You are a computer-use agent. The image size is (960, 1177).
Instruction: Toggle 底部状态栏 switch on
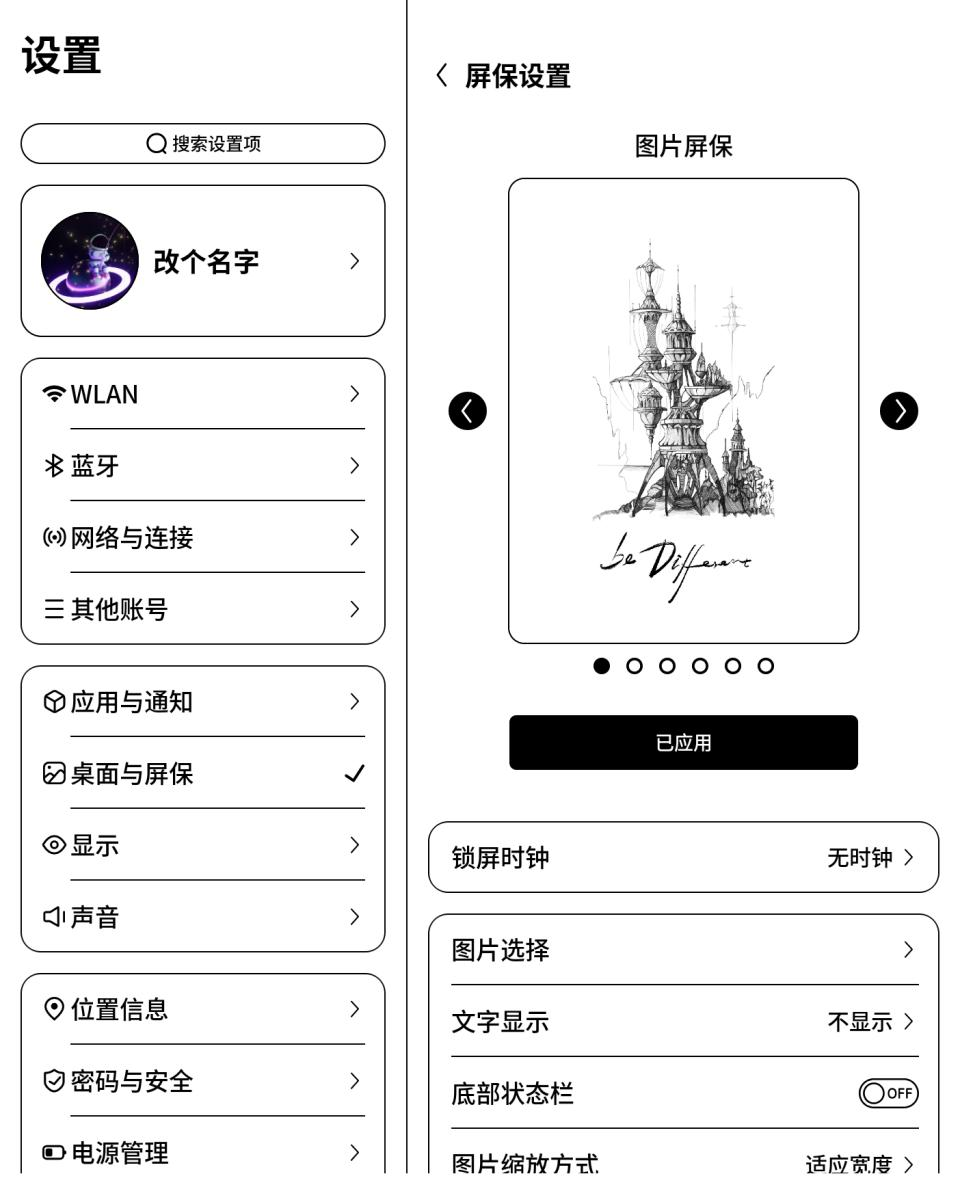(x=887, y=1093)
